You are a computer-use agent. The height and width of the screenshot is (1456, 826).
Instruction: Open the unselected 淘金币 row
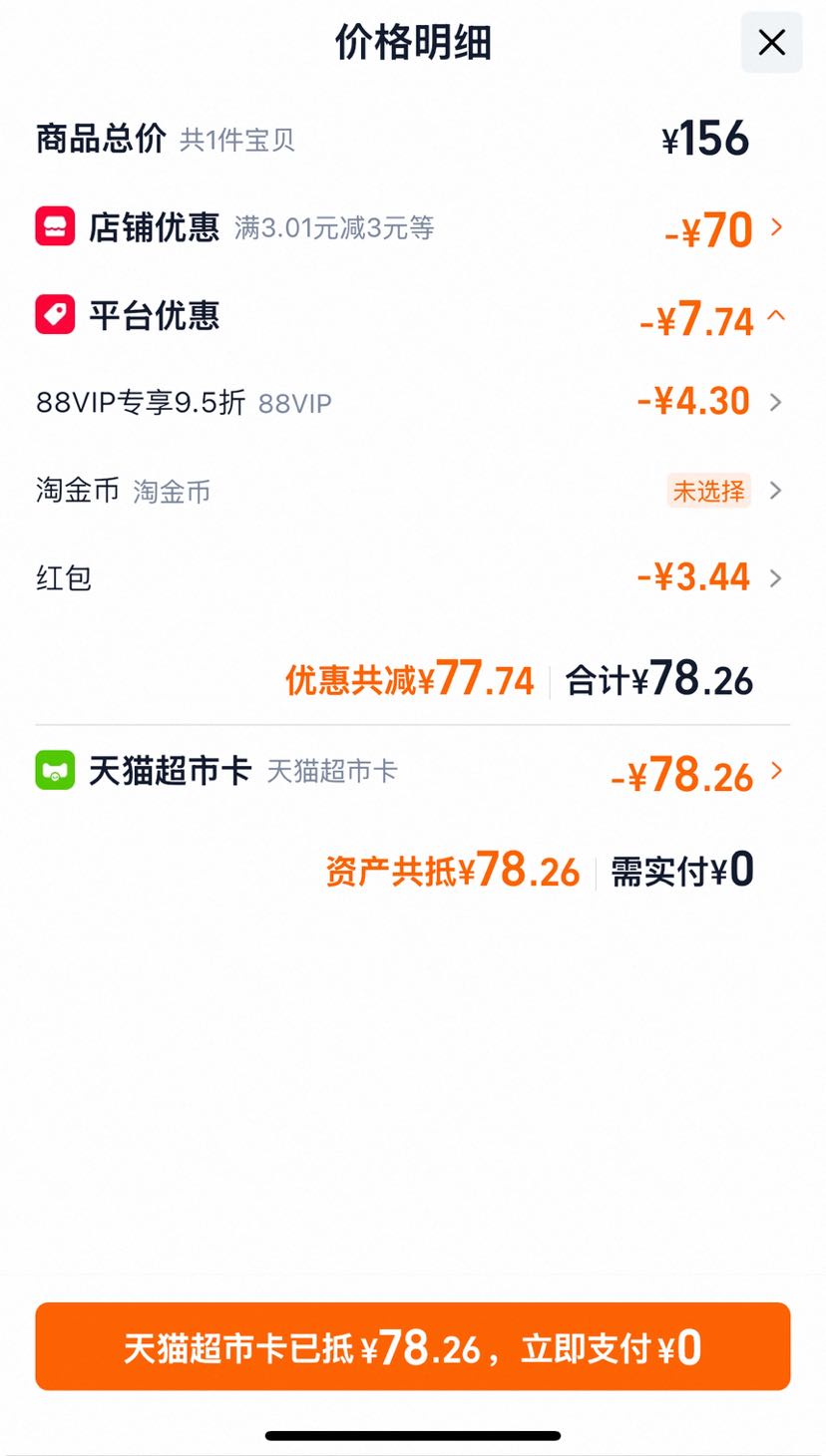(412, 491)
